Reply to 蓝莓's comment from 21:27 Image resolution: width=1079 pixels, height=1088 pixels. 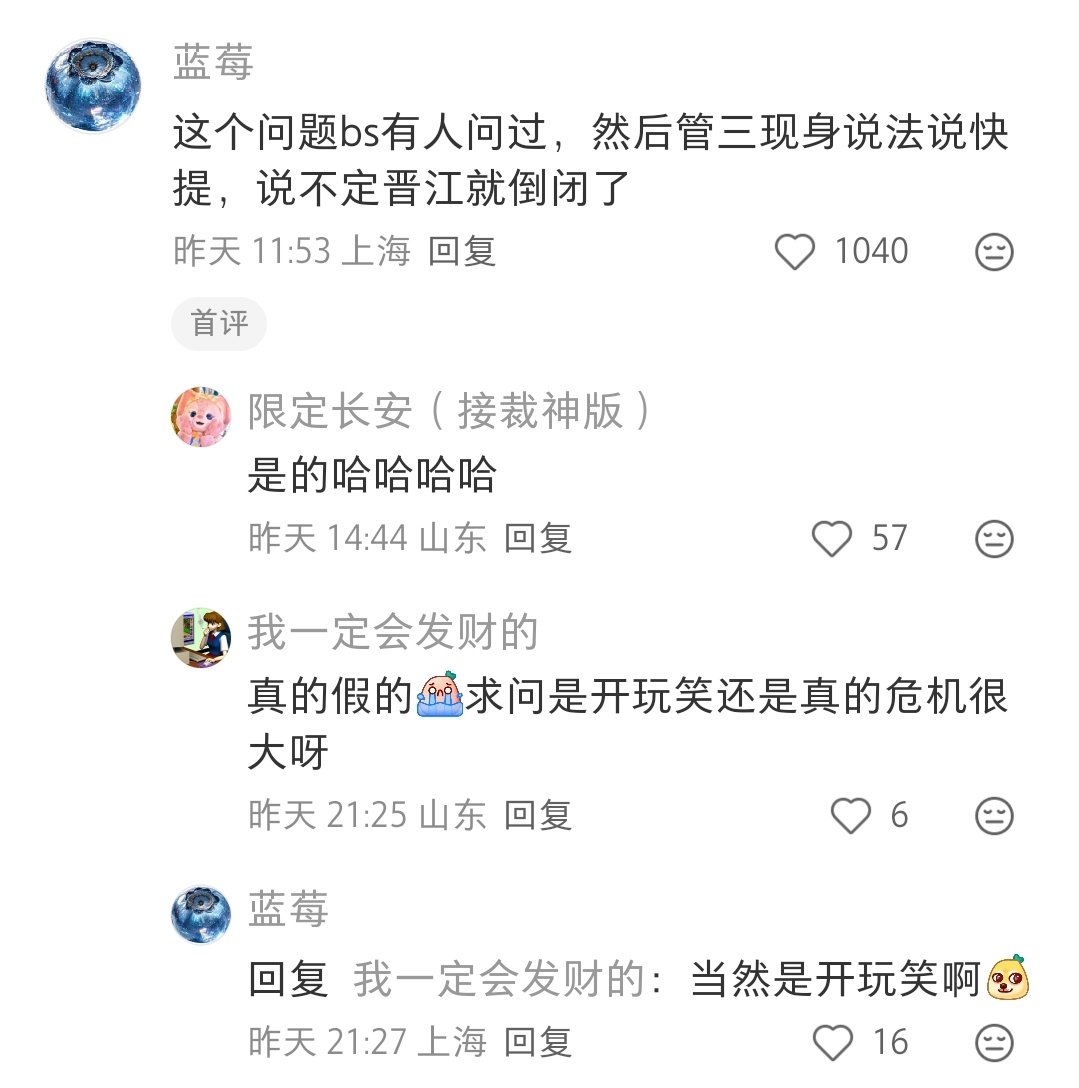537,1043
